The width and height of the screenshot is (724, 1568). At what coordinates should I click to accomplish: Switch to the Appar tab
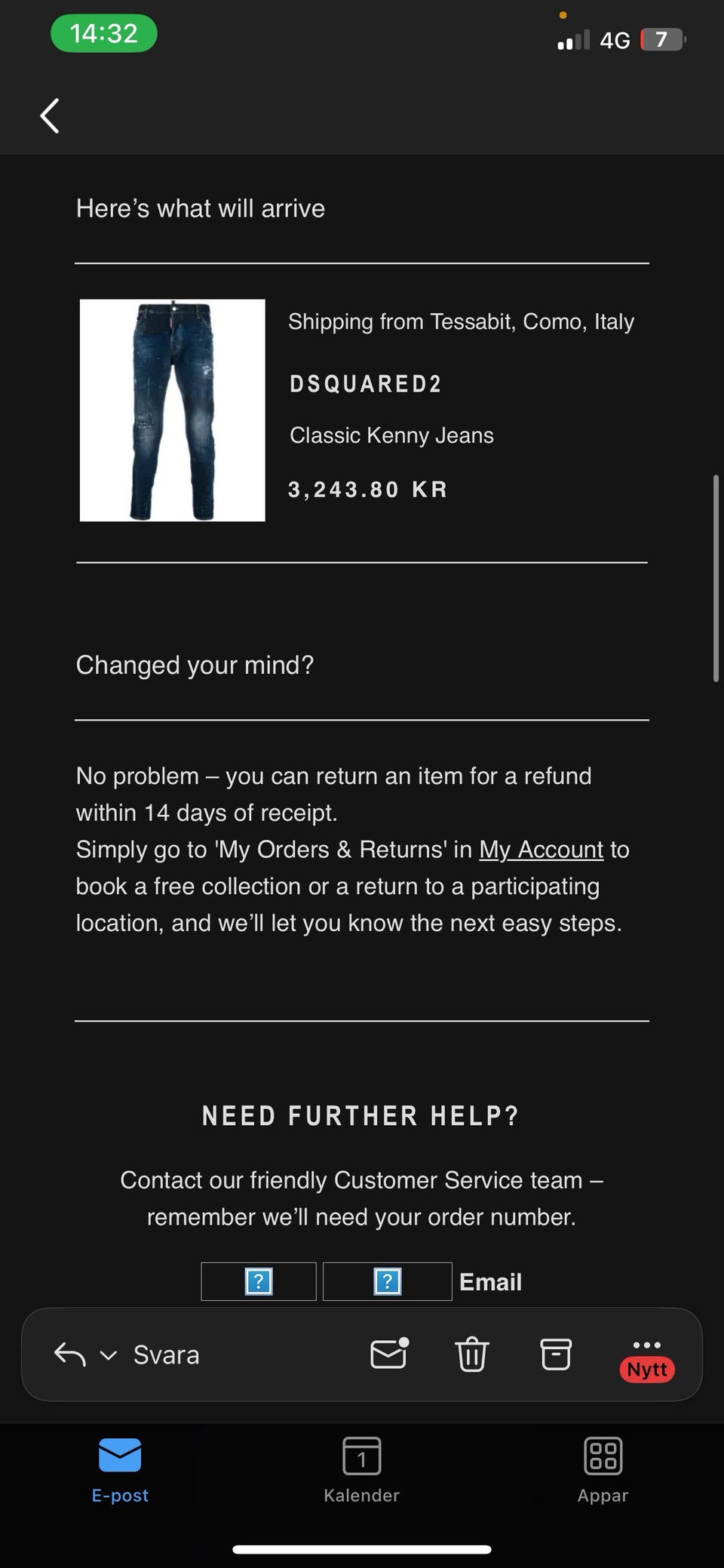tap(603, 1468)
